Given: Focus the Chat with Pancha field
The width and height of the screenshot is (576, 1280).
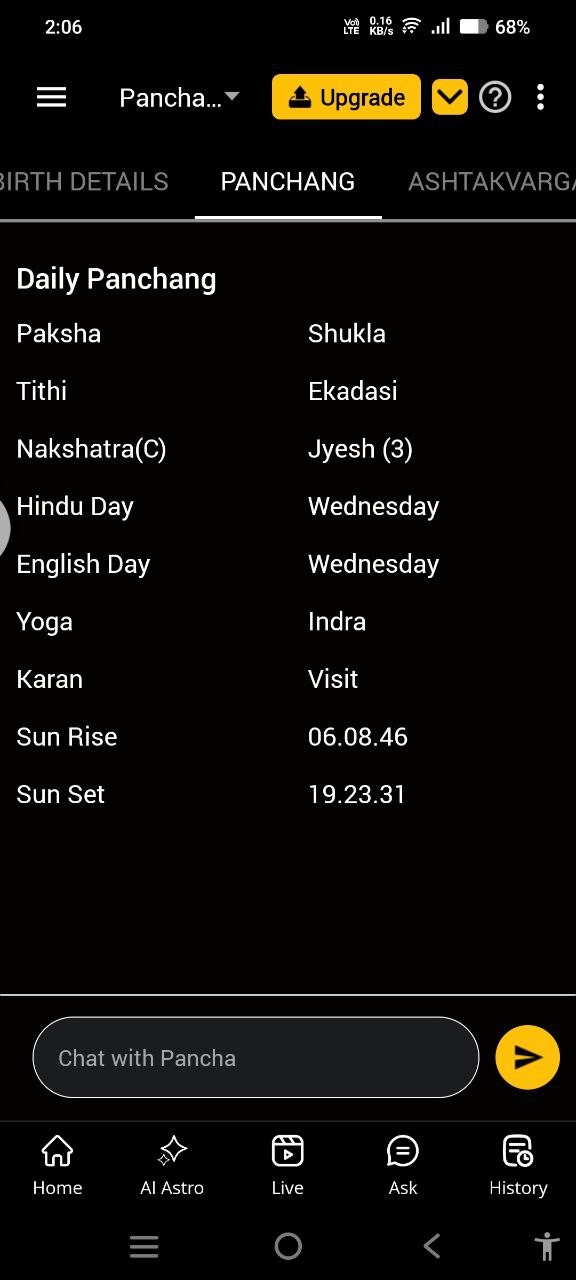Looking at the screenshot, I should pyautogui.click(x=256, y=1057).
